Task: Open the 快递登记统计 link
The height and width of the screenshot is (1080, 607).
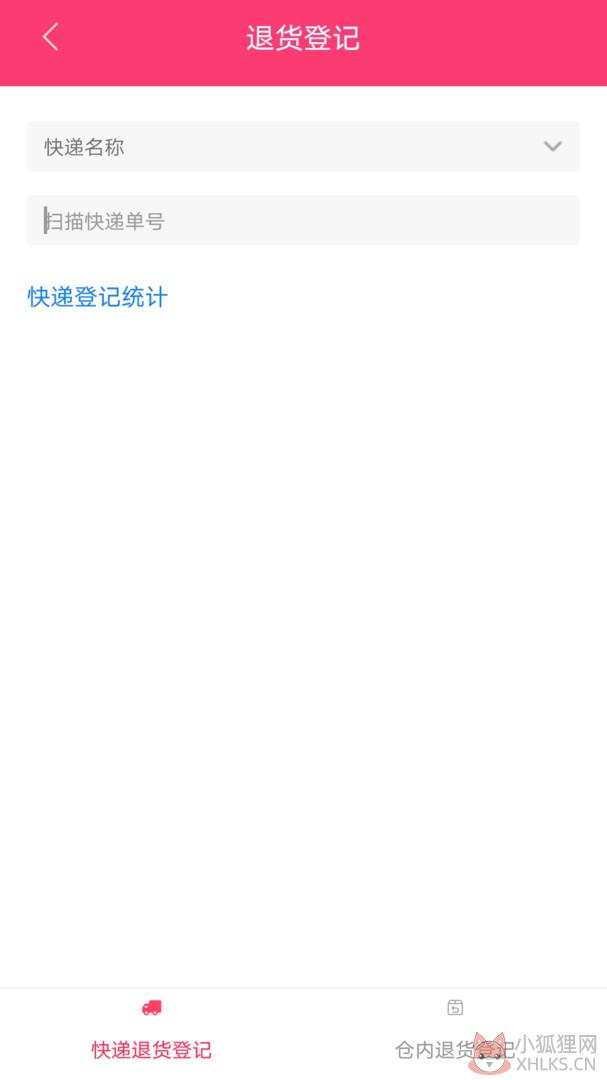Action: tap(97, 298)
